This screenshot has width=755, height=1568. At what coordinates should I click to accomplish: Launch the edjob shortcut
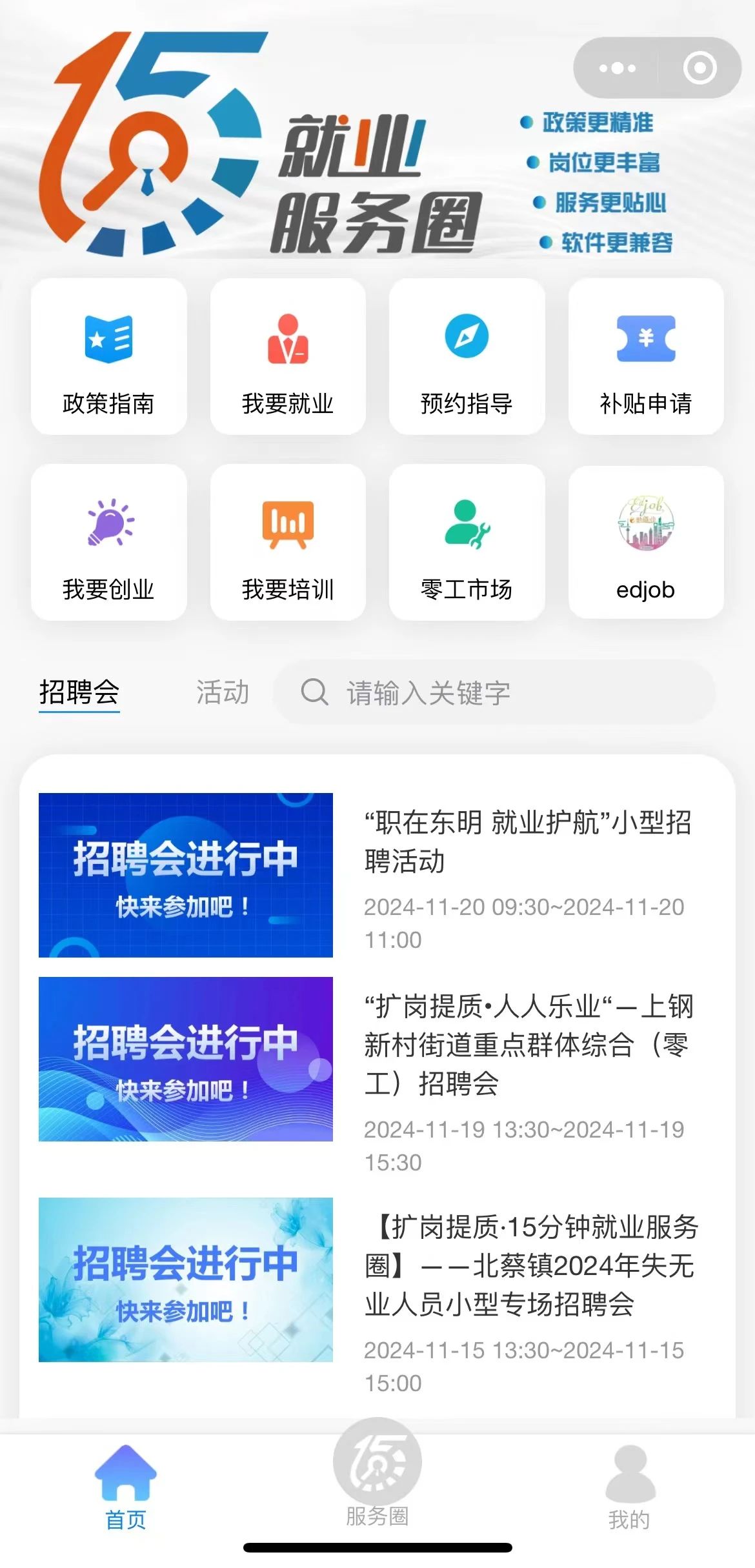(645, 543)
